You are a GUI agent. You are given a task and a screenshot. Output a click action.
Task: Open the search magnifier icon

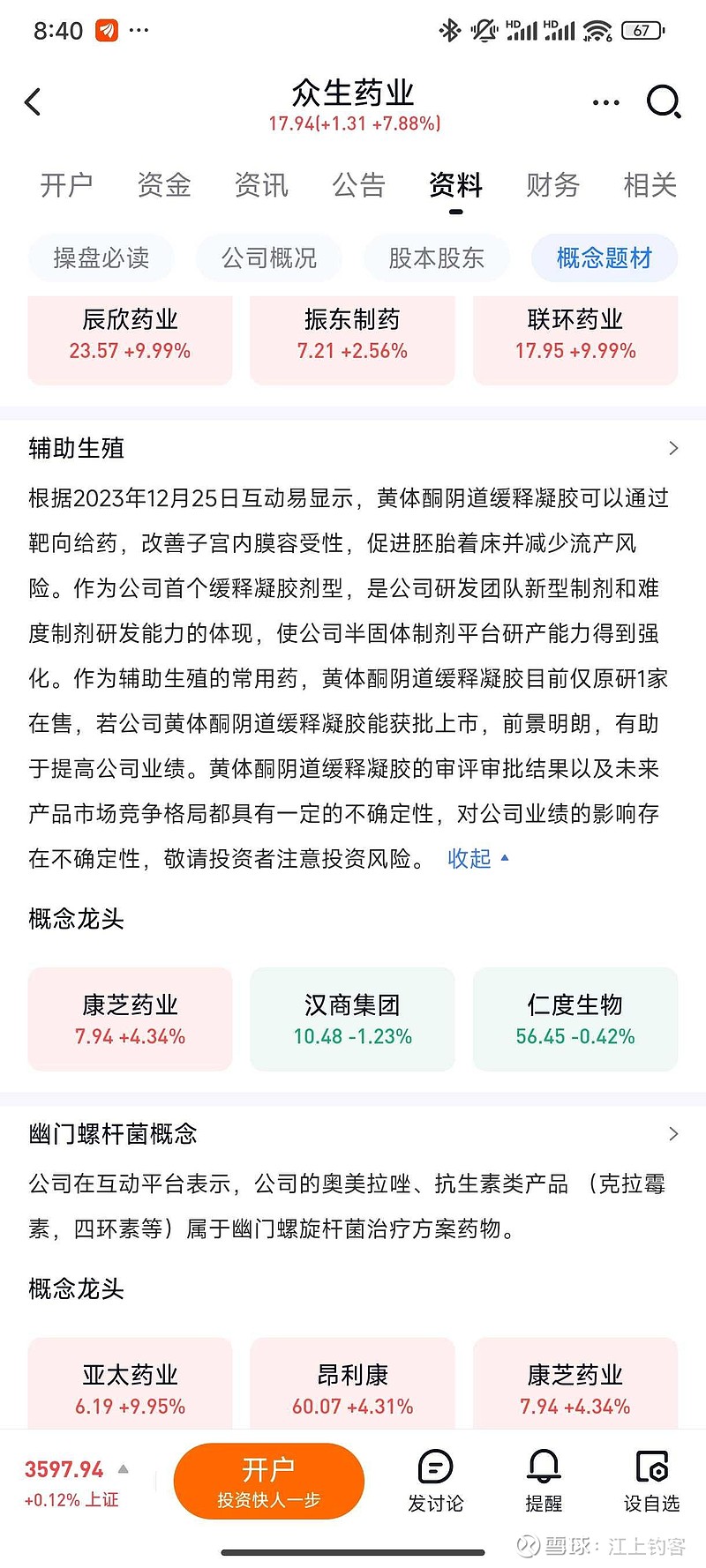(664, 102)
